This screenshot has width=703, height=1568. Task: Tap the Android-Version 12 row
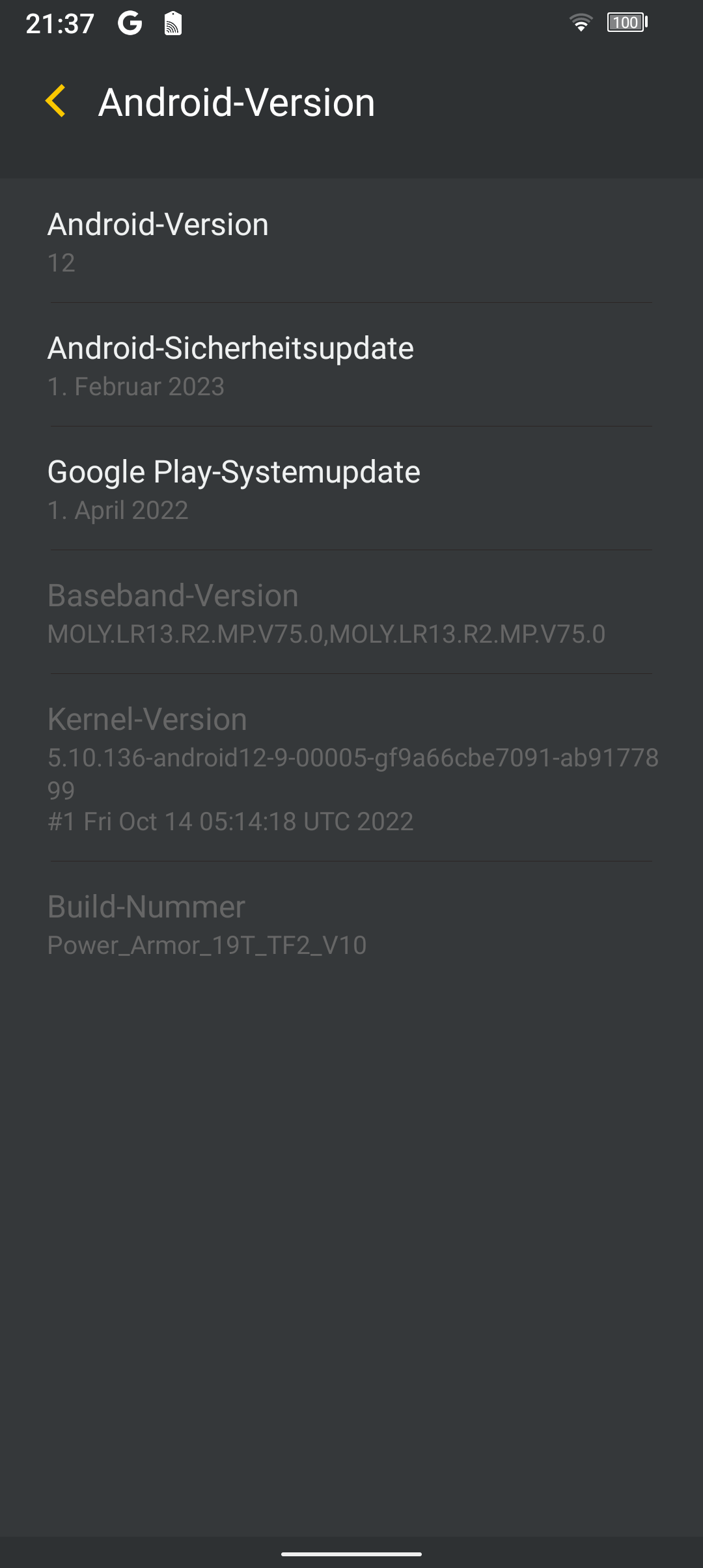[x=351, y=241]
